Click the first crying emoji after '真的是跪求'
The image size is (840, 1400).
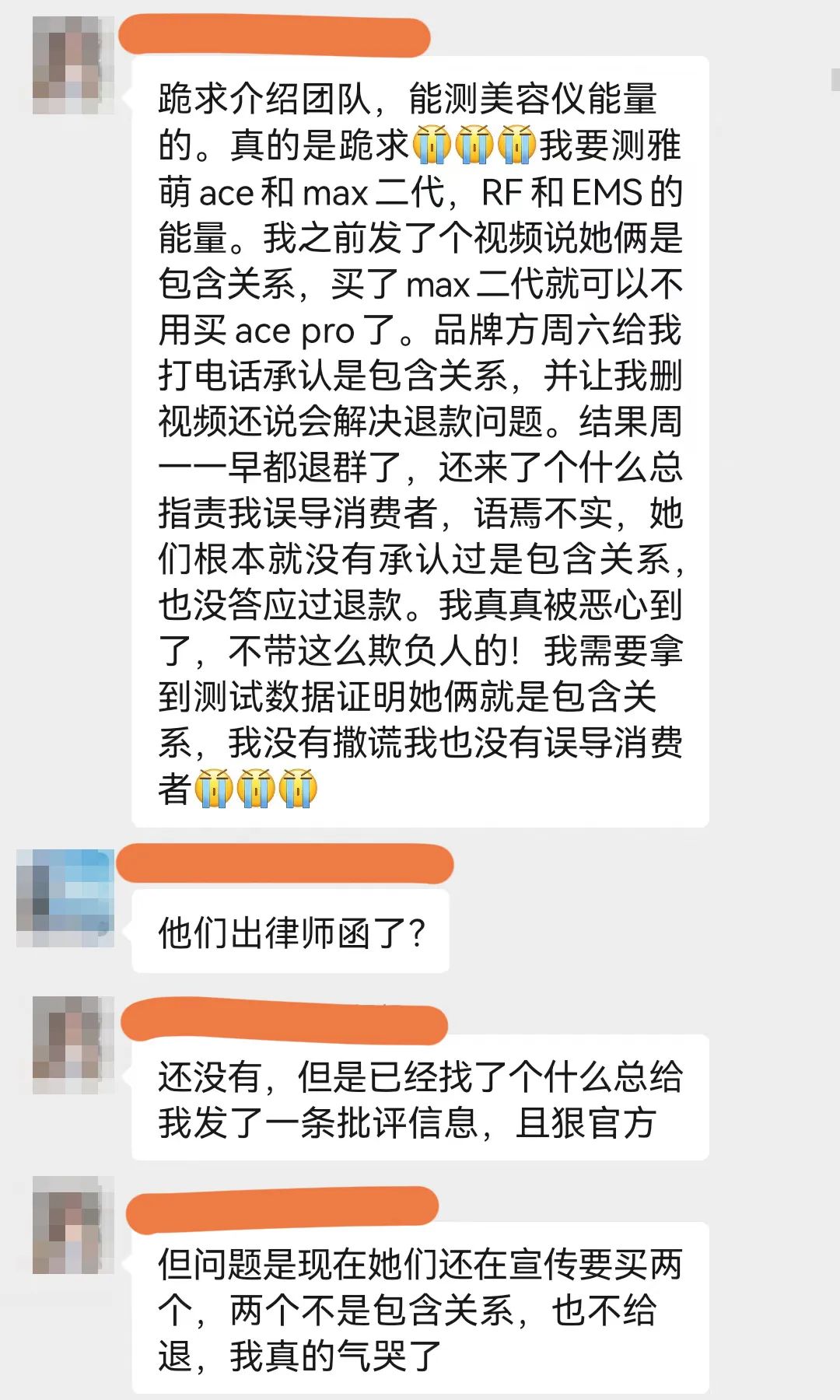click(433, 146)
